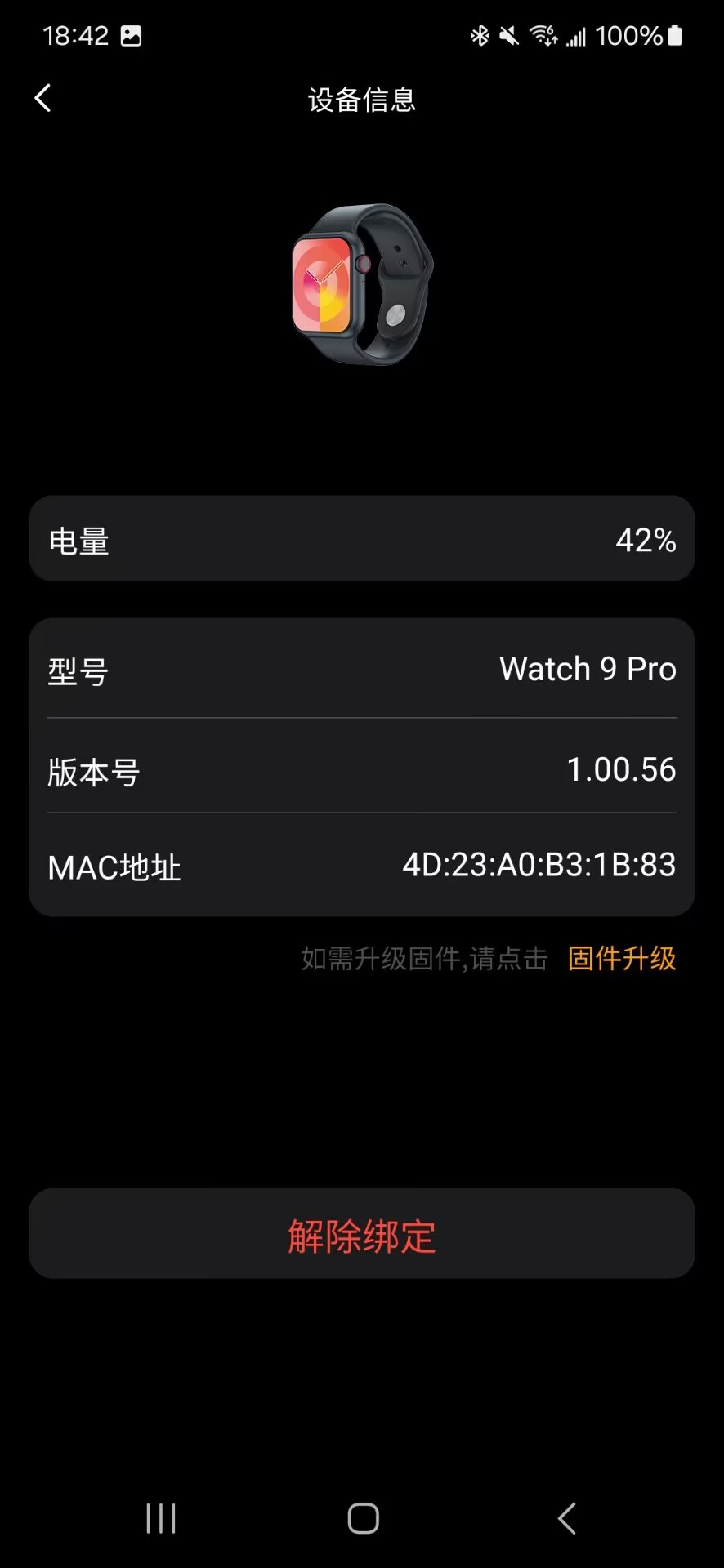Tap the Wi-Fi signal icon in status bar
This screenshot has height=1568, width=724.
point(543,35)
